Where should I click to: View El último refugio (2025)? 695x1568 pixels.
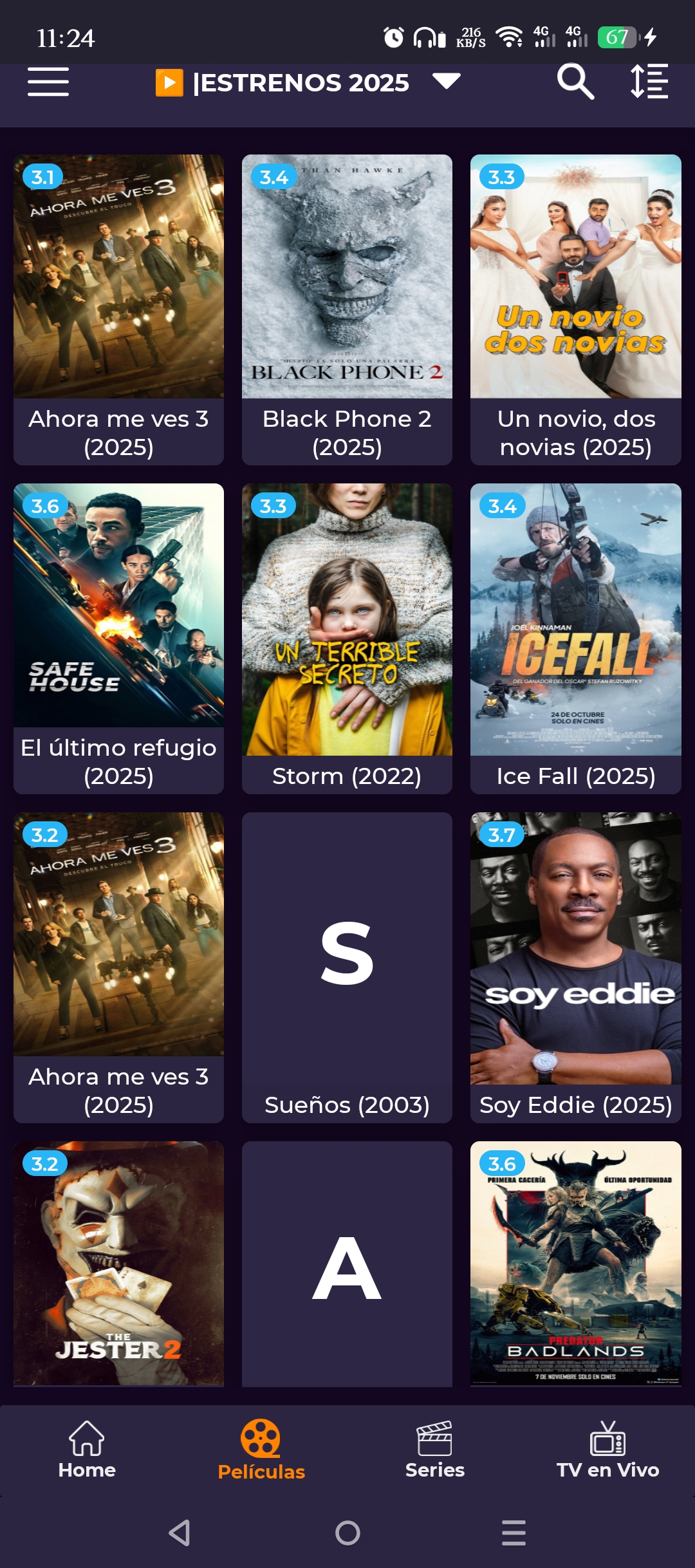[x=118, y=638]
